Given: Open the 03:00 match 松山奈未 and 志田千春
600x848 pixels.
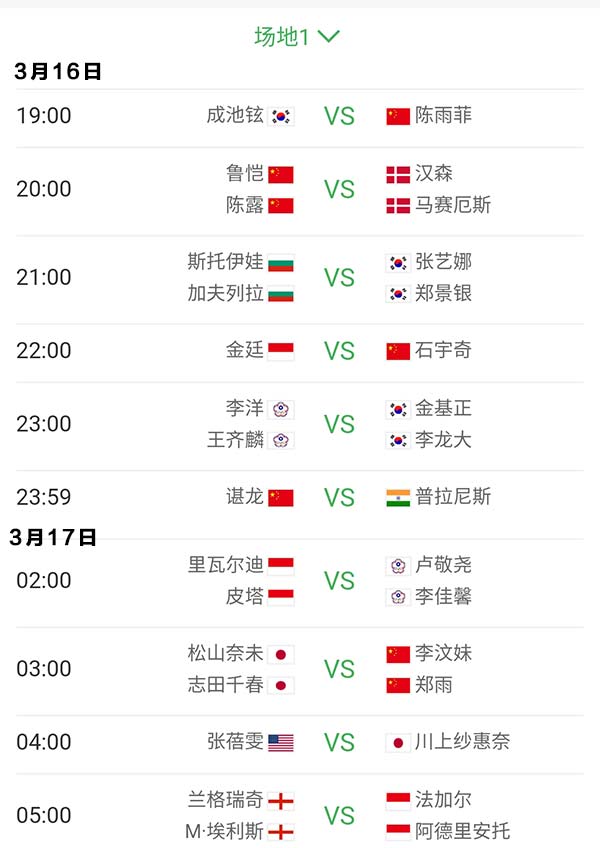Looking at the screenshot, I should point(300,668).
